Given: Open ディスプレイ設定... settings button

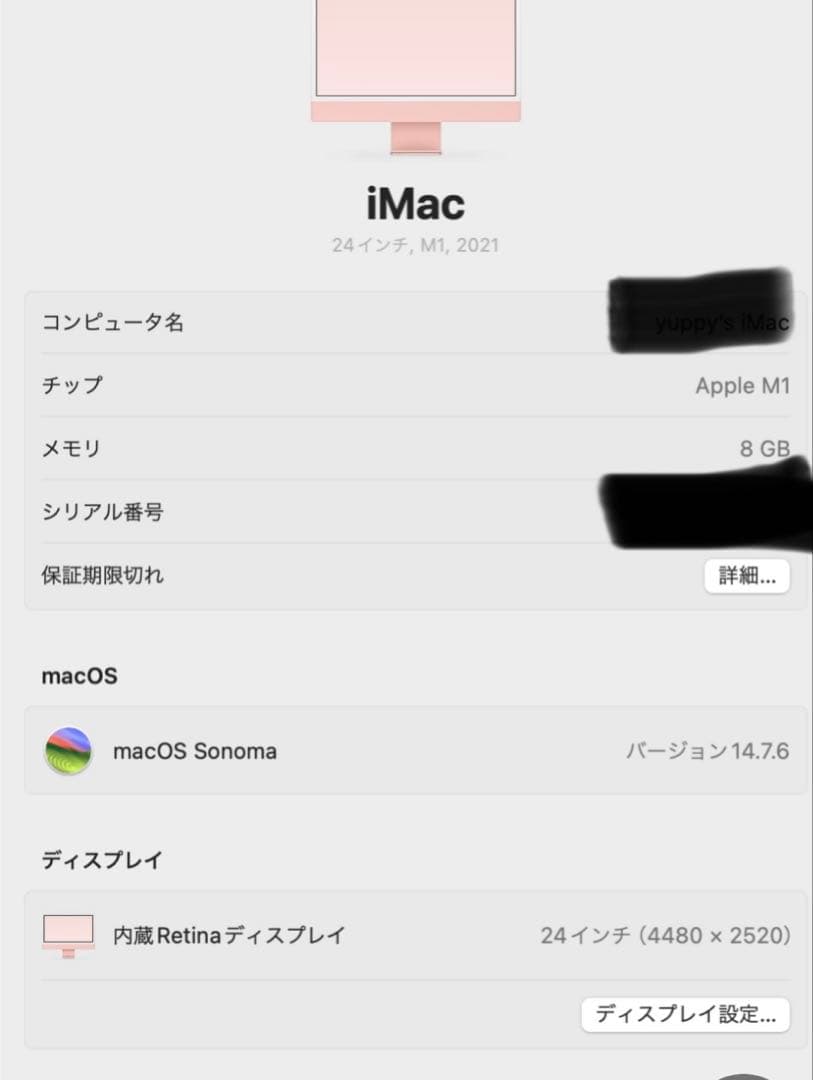Looking at the screenshot, I should click(x=685, y=1015).
